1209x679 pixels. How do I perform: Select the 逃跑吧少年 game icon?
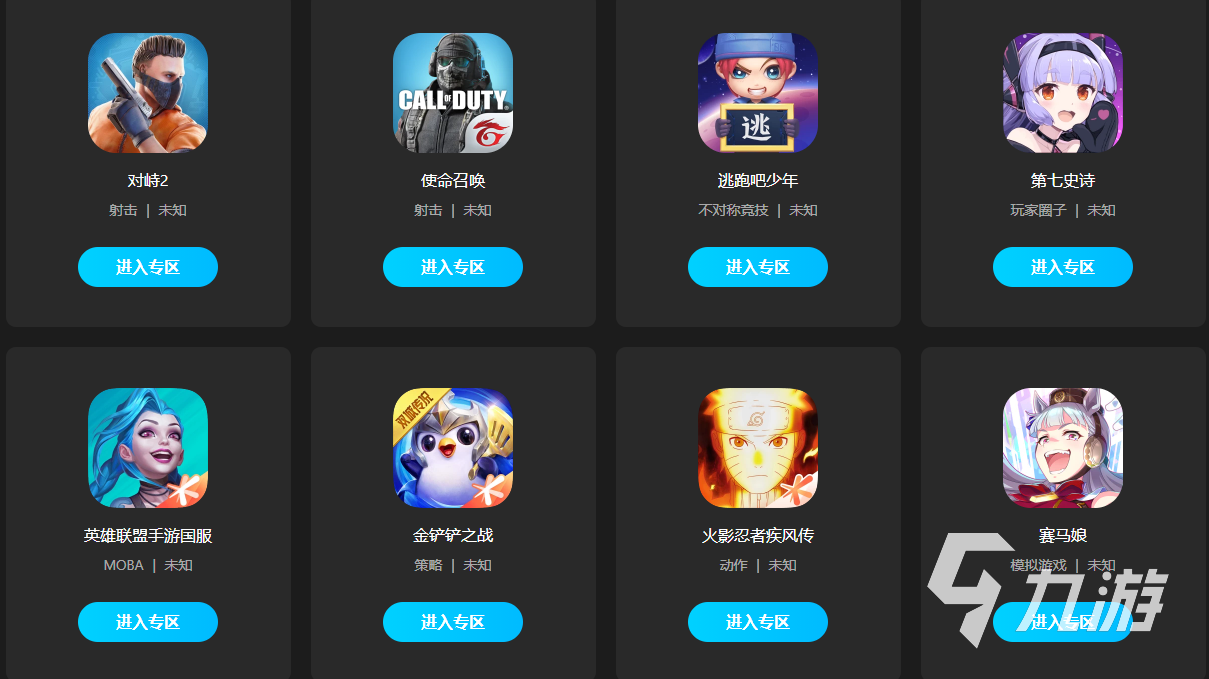coord(758,93)
